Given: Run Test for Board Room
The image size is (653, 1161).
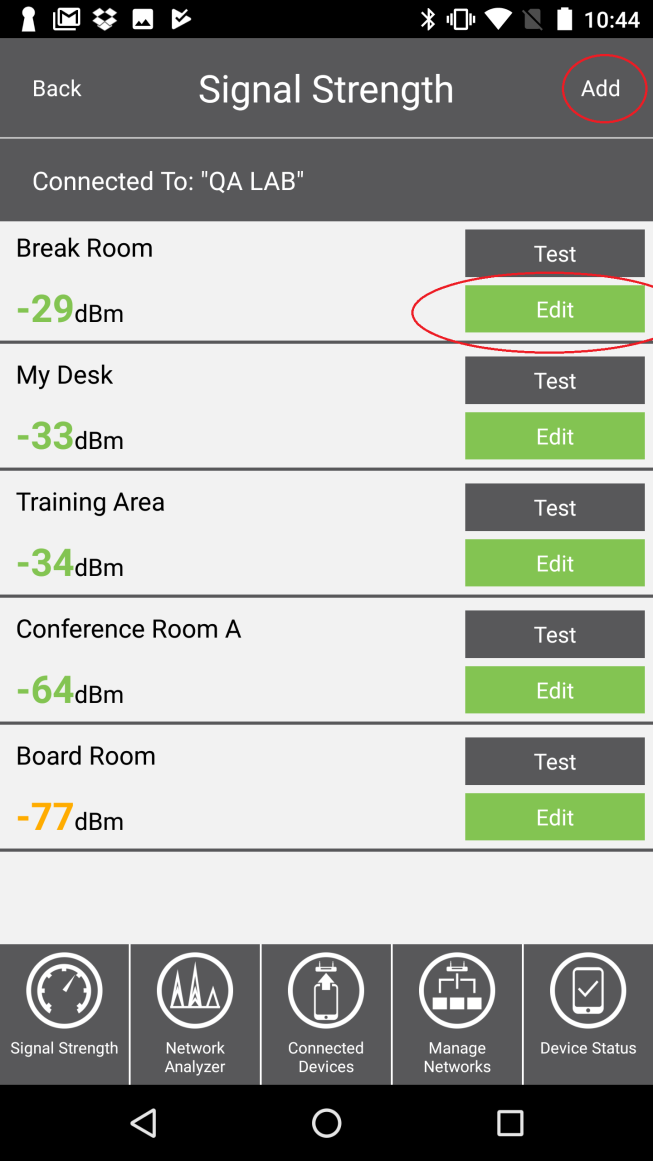Looking at the screenshot, I should tap(555, 761).
